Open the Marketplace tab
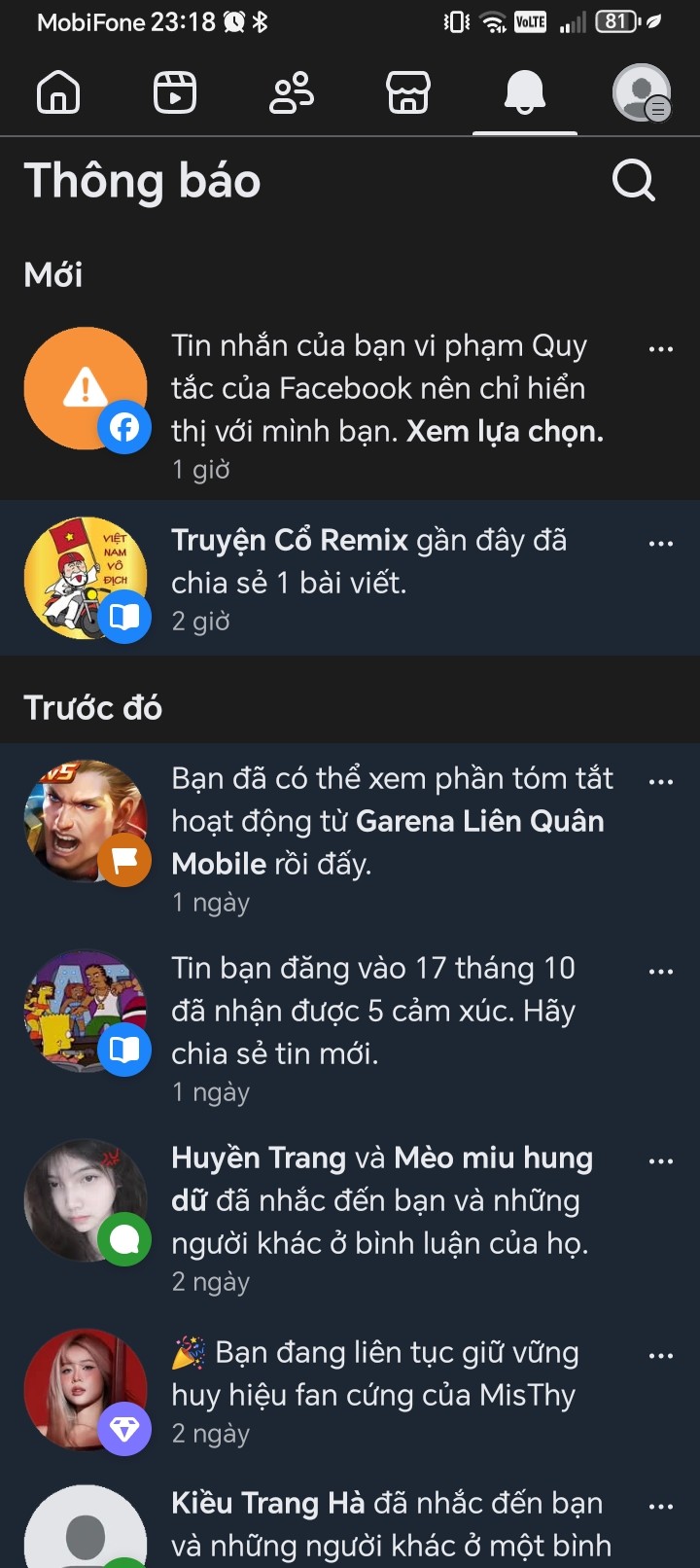700x1568 pixels. click(x=408, y=93)
